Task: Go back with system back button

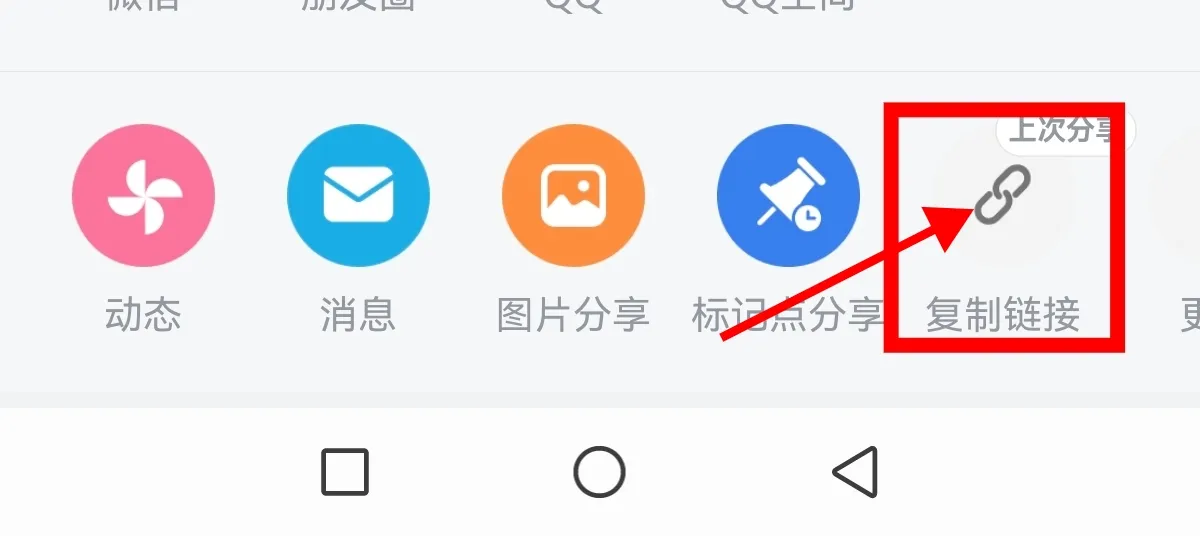Action: tap(855, 472)
